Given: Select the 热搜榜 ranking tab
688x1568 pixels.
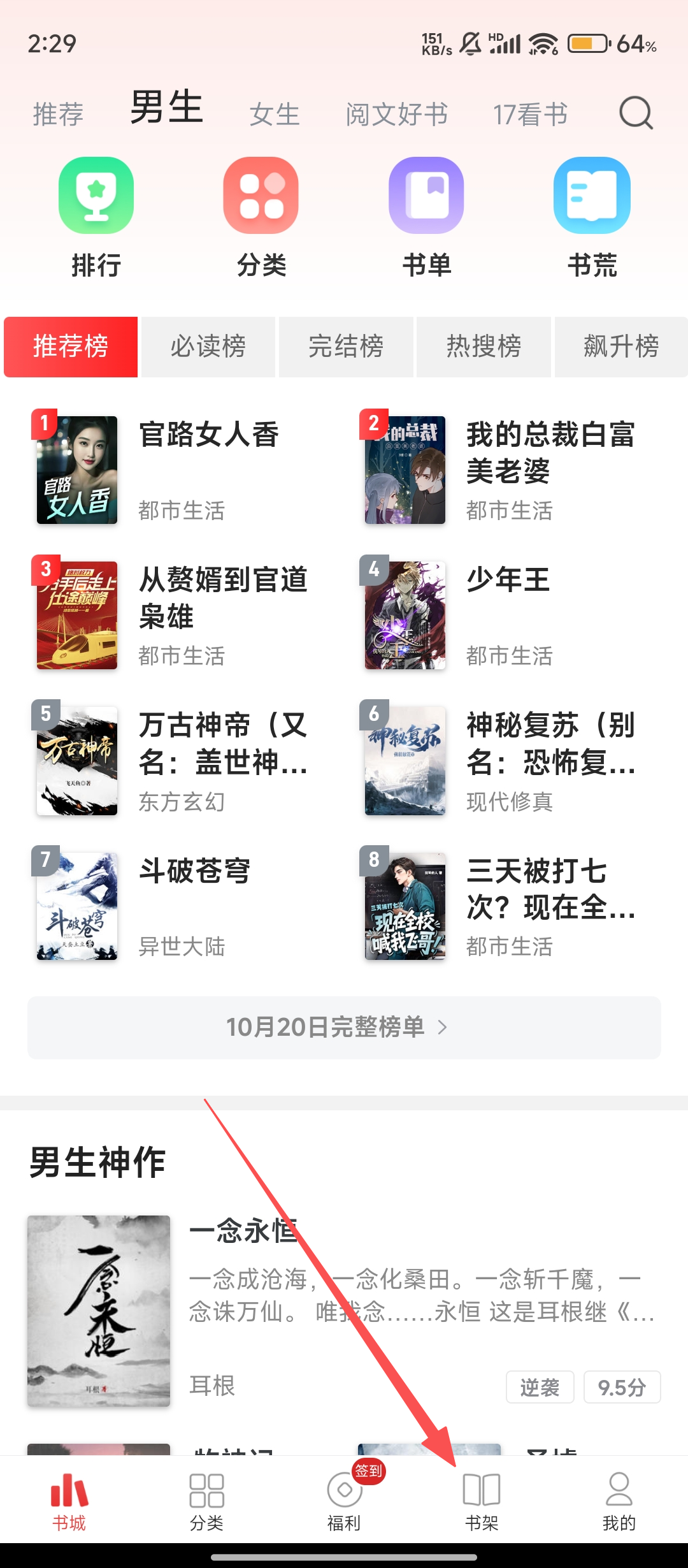Looking at the screenshot, I should coord(484,347).
